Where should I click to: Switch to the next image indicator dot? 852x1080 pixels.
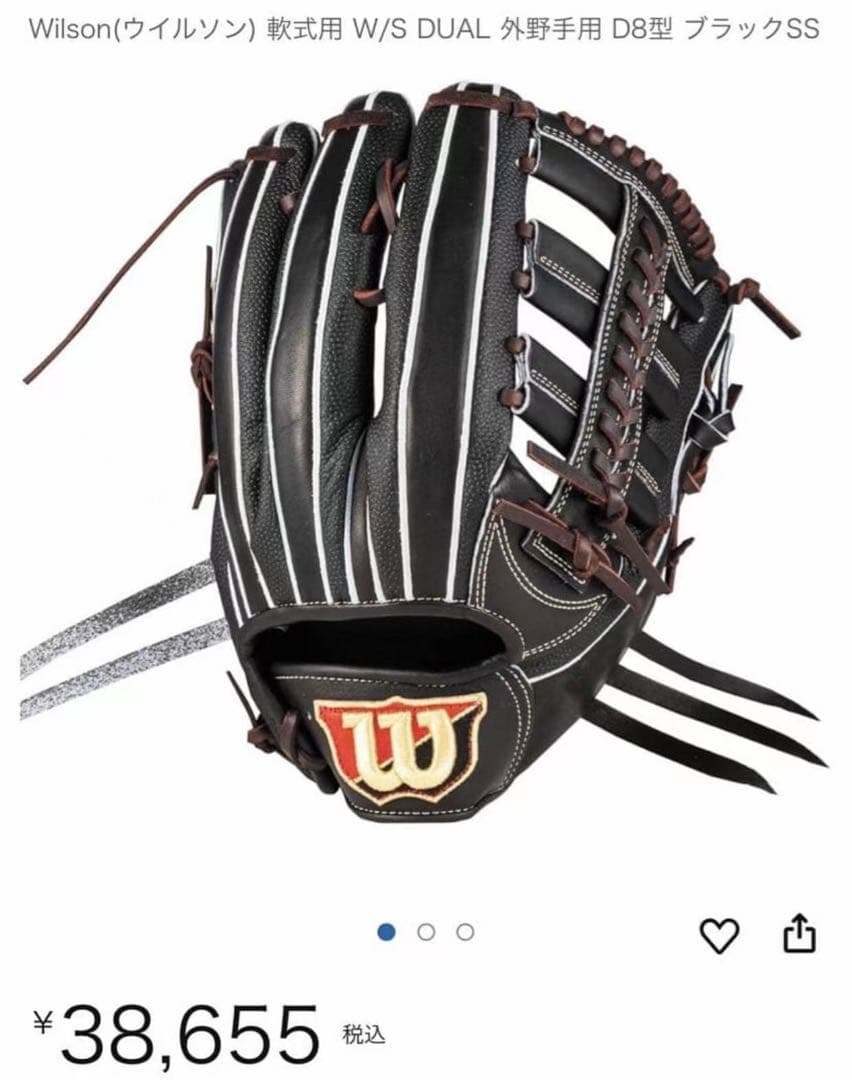click(426, 932)
